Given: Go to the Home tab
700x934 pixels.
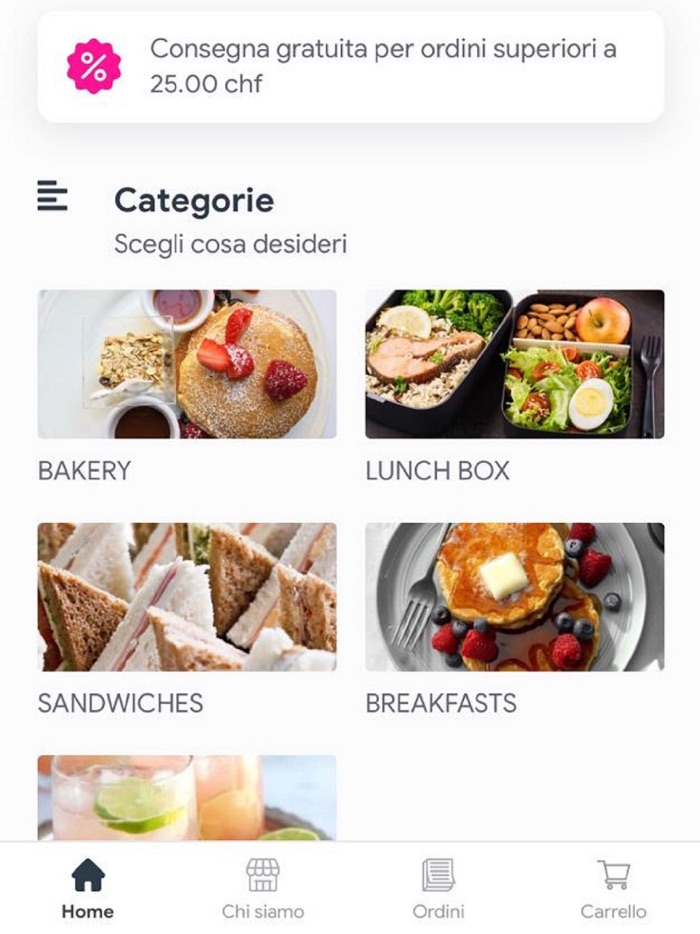Looking at the screenshot, I should 88,889.
